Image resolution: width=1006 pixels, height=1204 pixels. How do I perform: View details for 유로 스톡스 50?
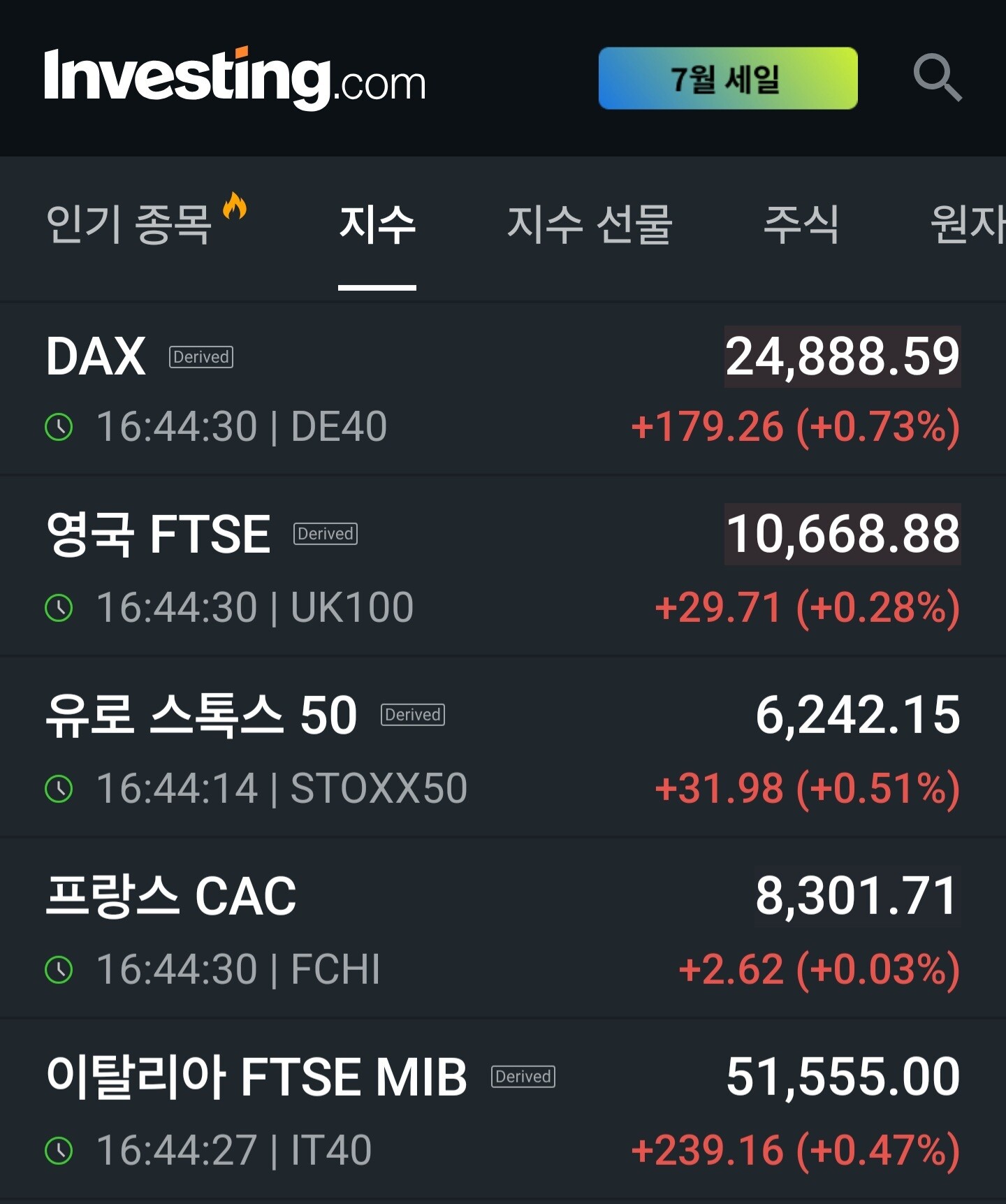point(503,748)
